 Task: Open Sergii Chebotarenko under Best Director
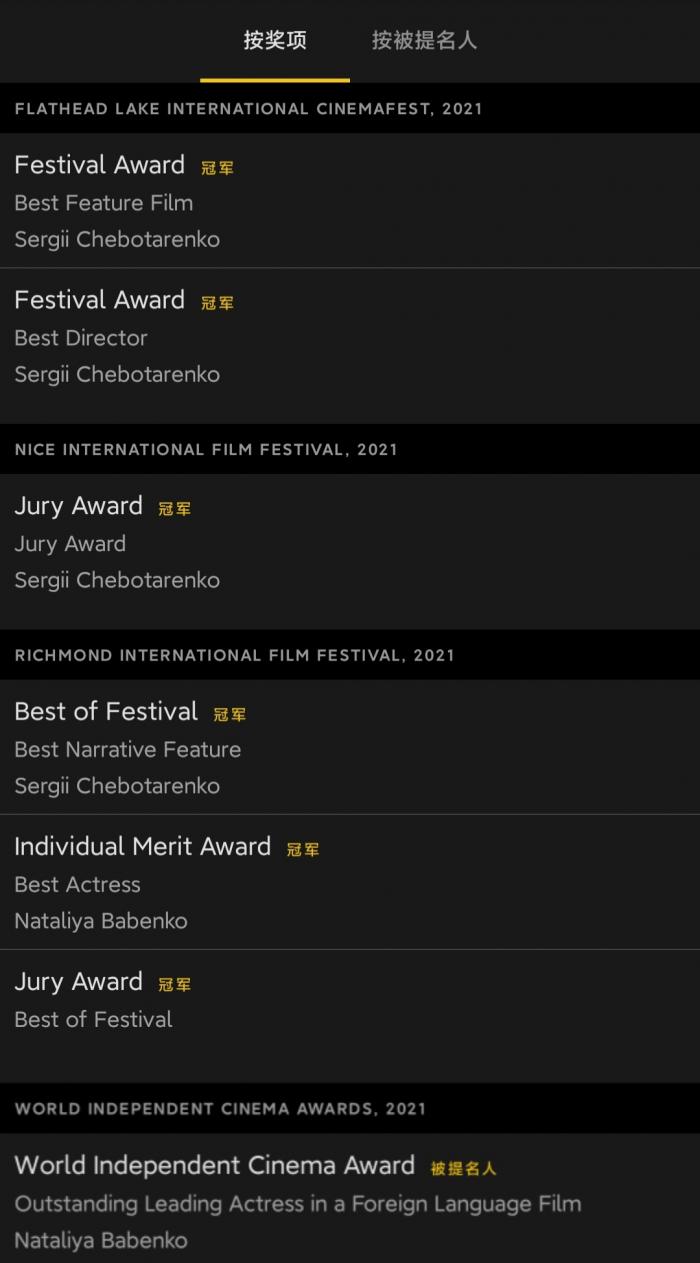pyautogui.click(x=117, y=374)
